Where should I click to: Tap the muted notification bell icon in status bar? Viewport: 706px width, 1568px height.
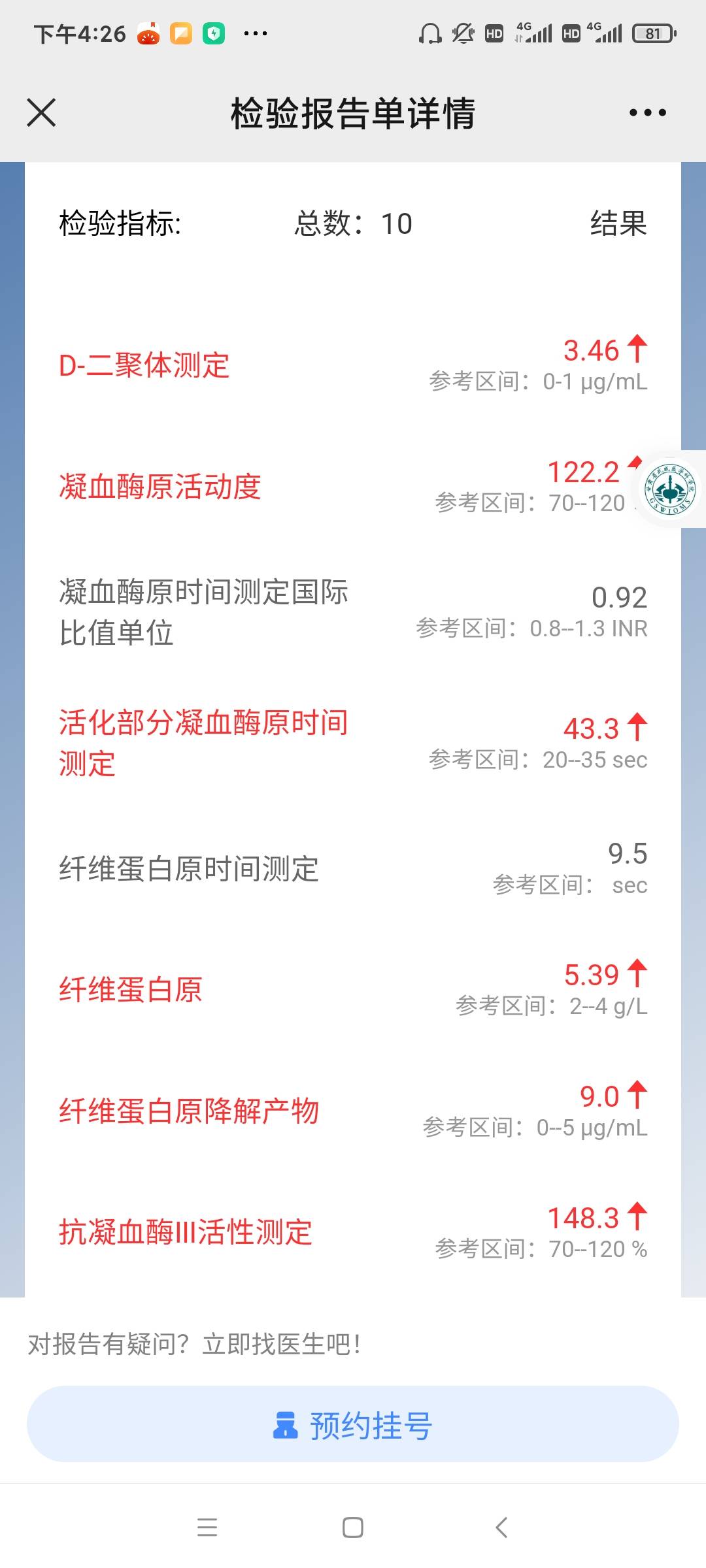point(462,31)
